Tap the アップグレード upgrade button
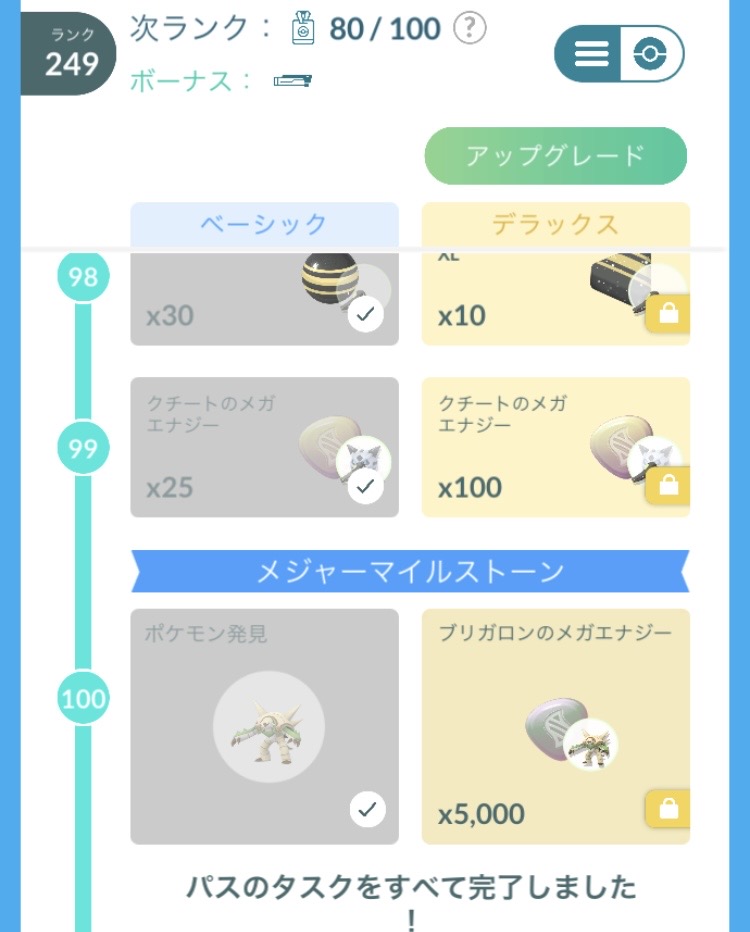 coord(556,156)
